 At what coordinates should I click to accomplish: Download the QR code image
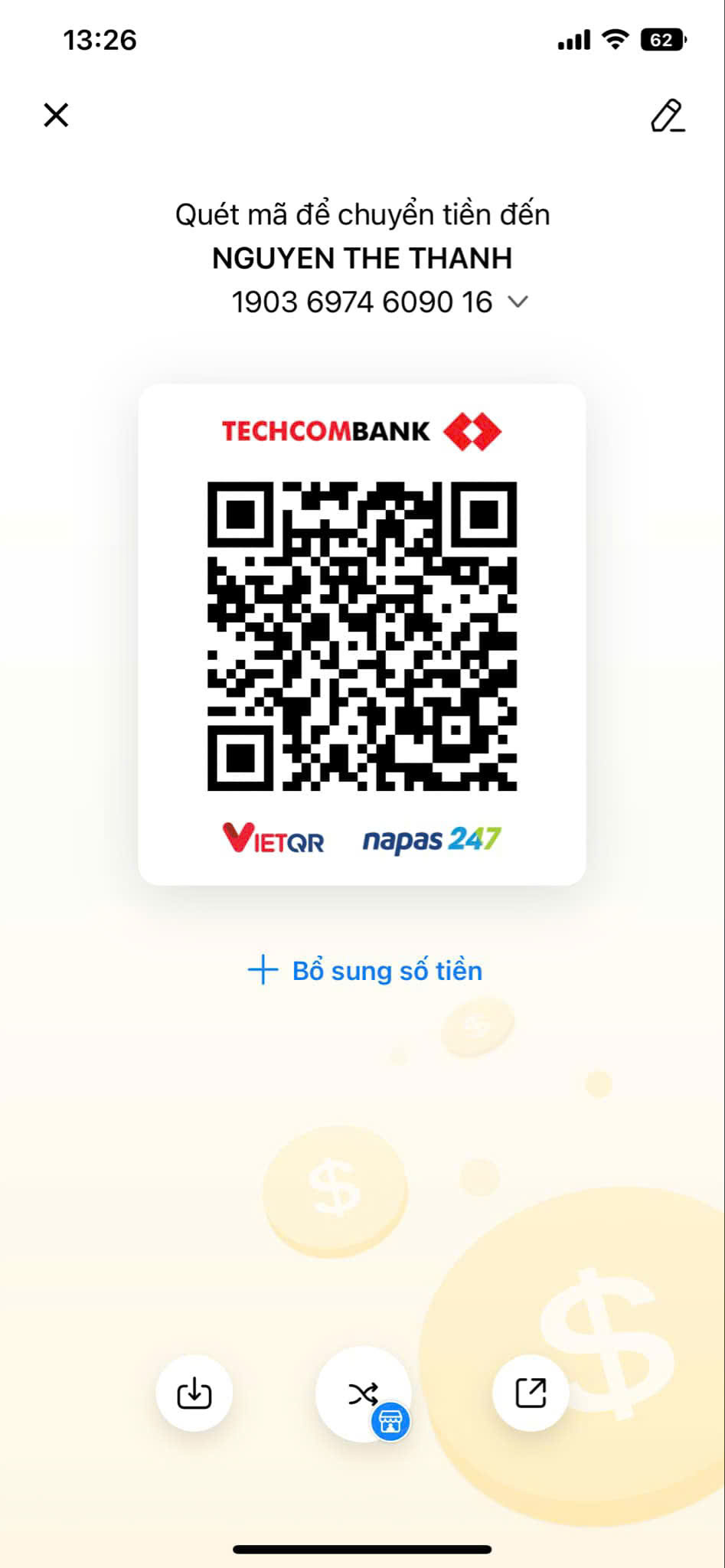[x=194, y=1393]
